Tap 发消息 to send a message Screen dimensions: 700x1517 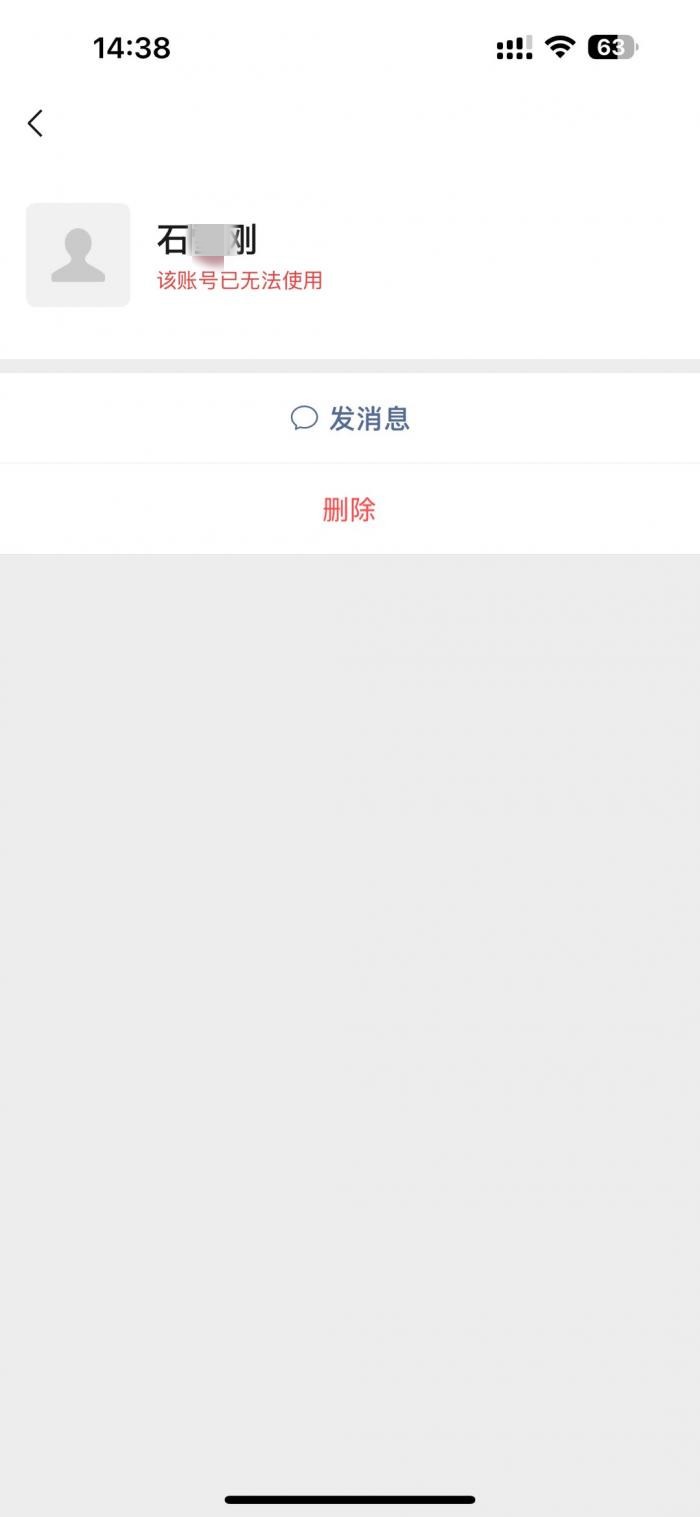point(350,418)
